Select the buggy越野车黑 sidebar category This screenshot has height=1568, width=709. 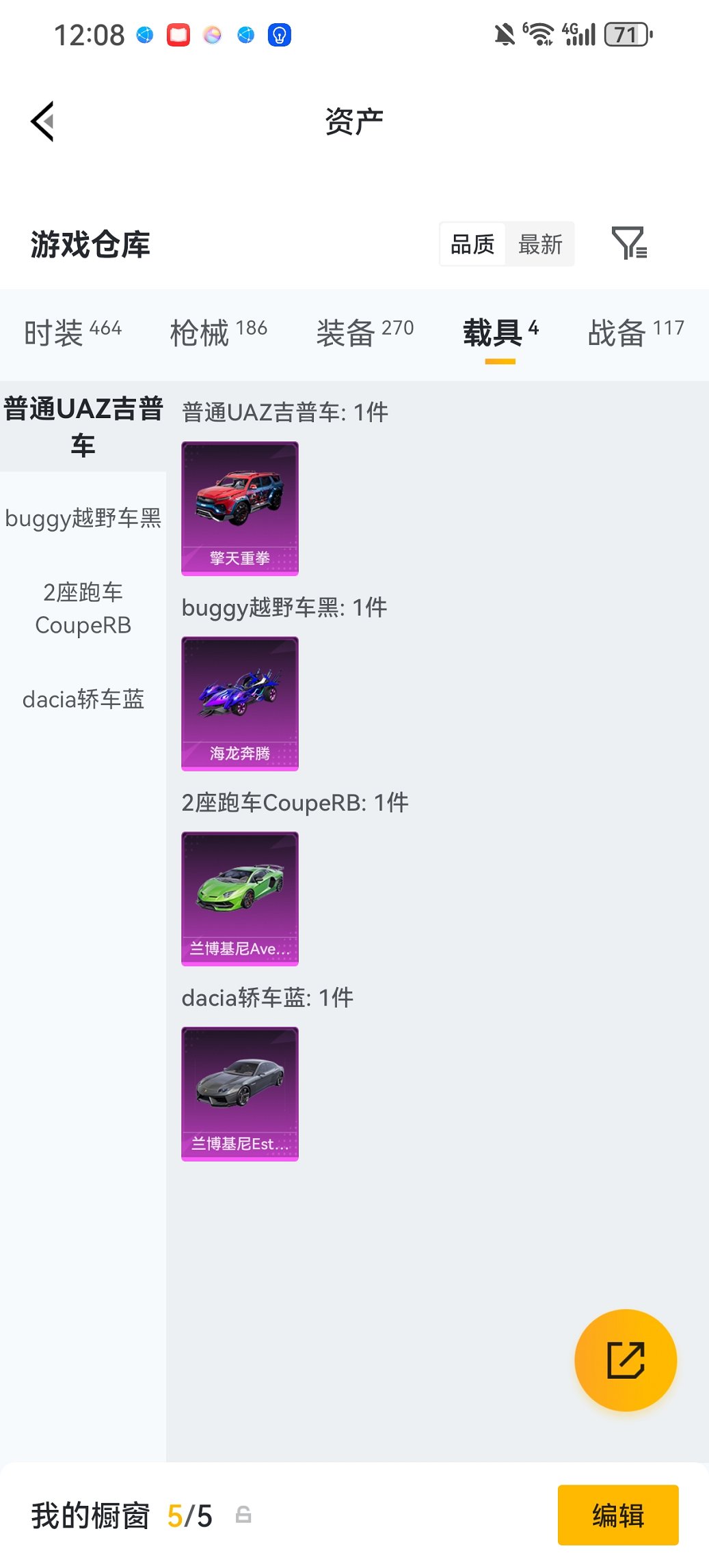click(x=82, y=519)
